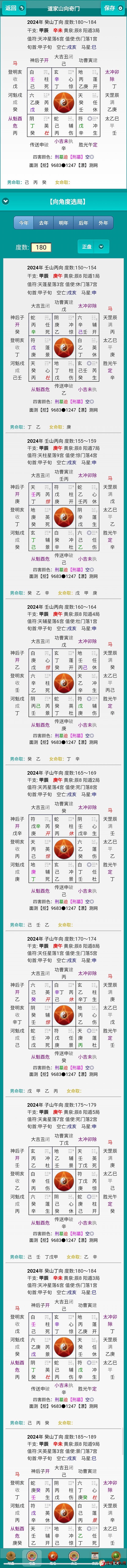Switch to the 去年 tab
127x1568 pixels.
tap(44, 223)
